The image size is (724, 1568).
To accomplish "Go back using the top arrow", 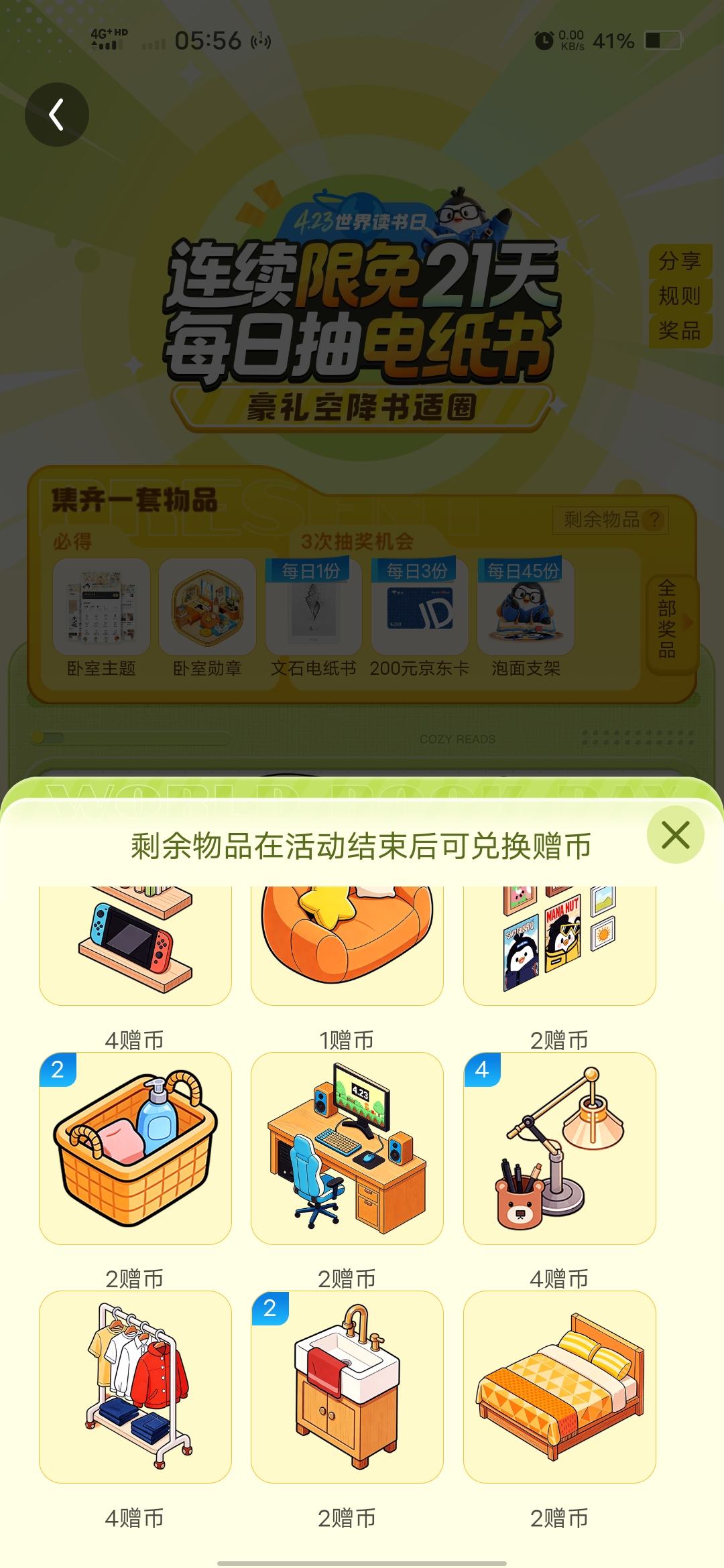I will point(57,115).
